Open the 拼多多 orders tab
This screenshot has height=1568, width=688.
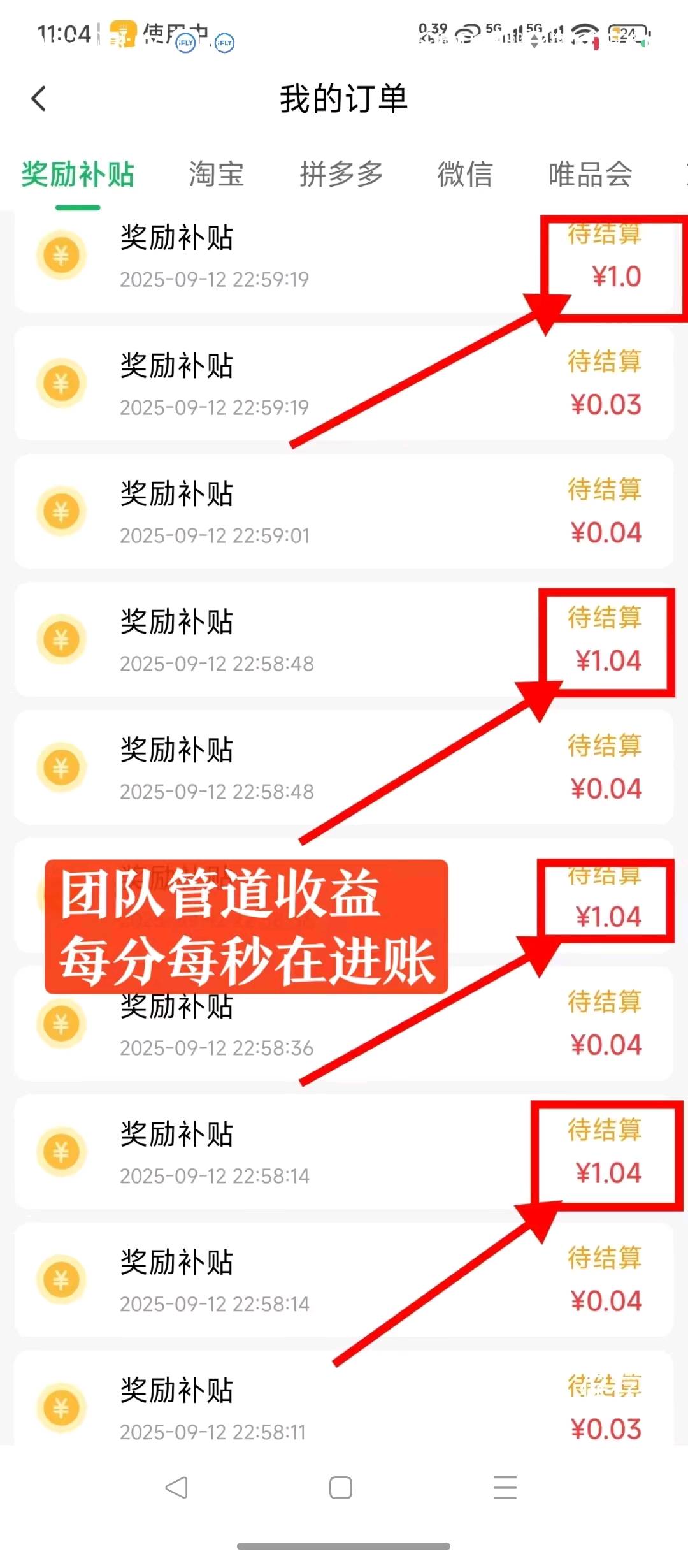(342, 173)
